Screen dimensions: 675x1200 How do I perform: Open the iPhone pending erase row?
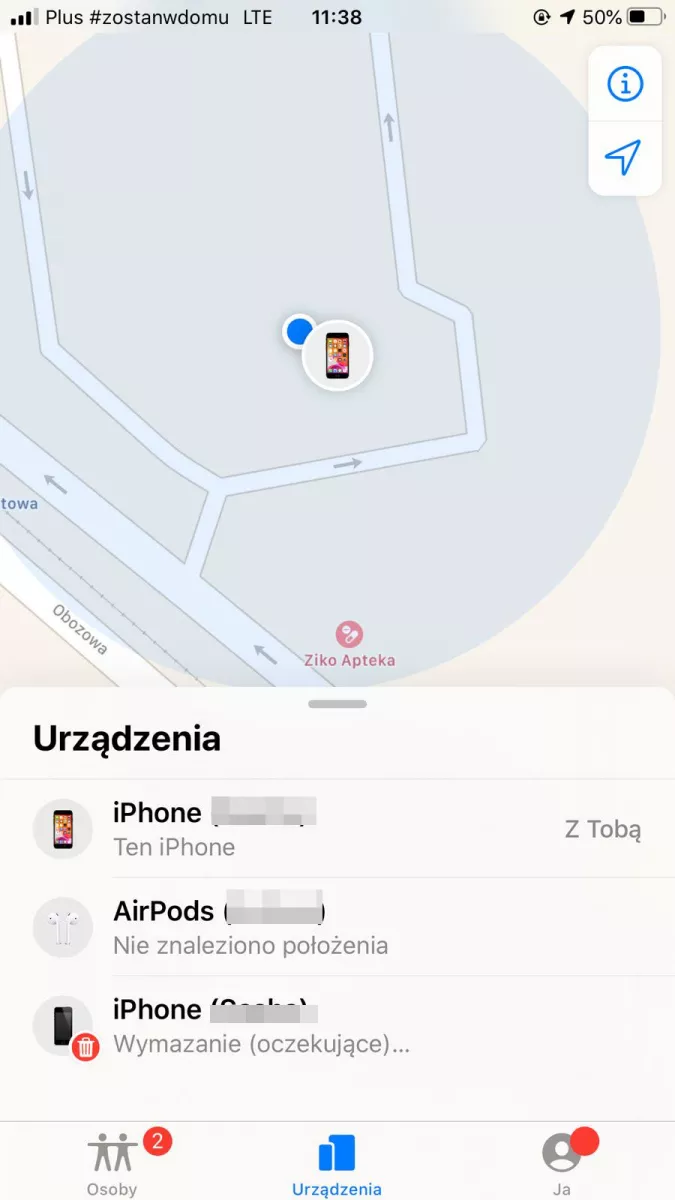point(337,1026)
